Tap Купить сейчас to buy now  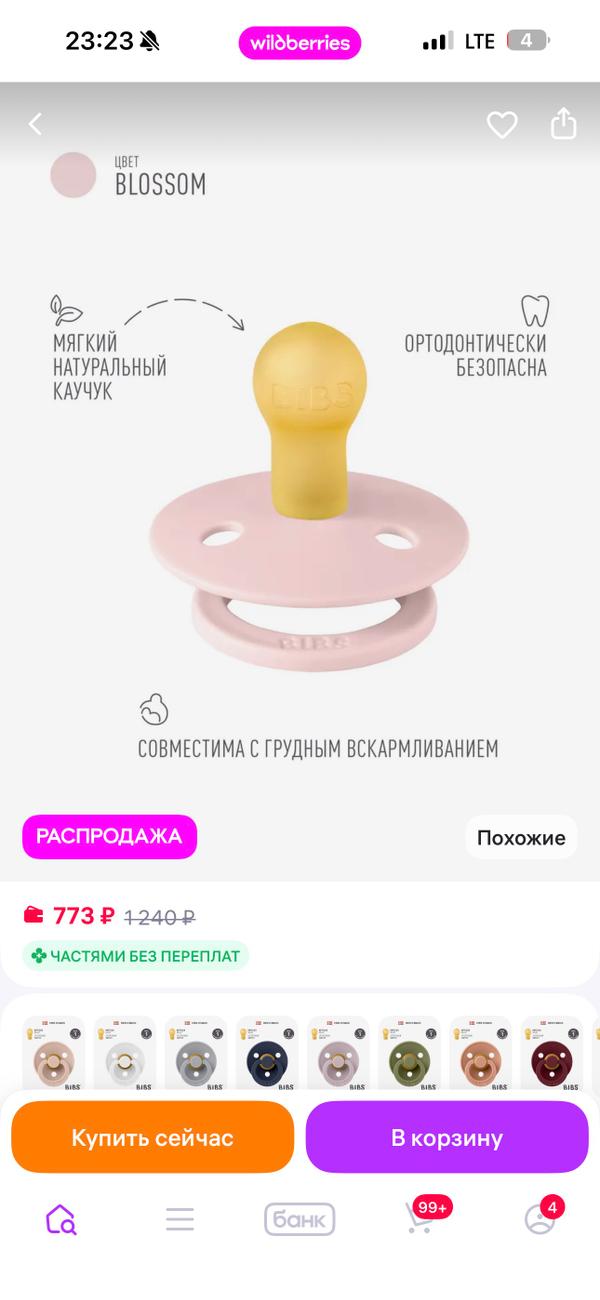152,1137
